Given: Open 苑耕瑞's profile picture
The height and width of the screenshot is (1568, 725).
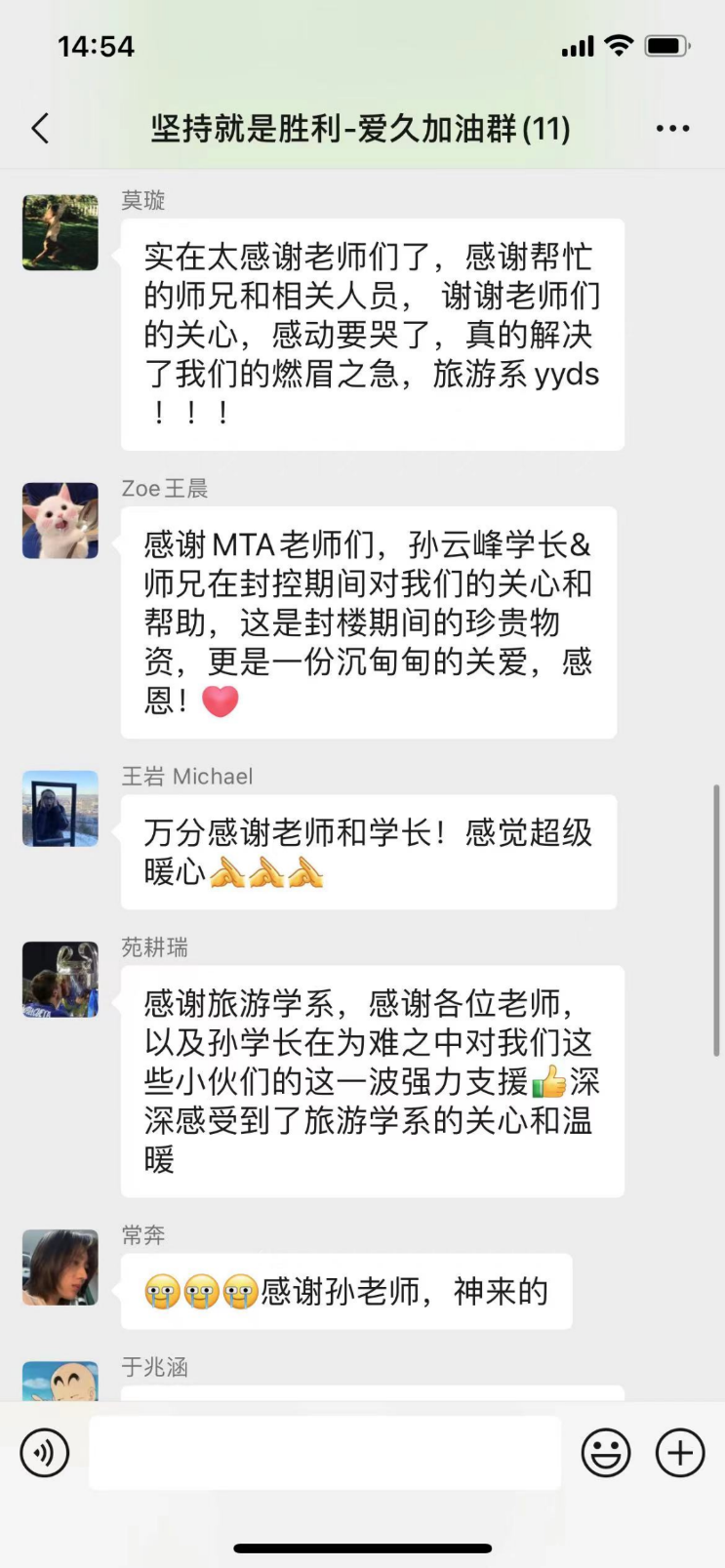Looking at the screenshot, I should 60,979.
